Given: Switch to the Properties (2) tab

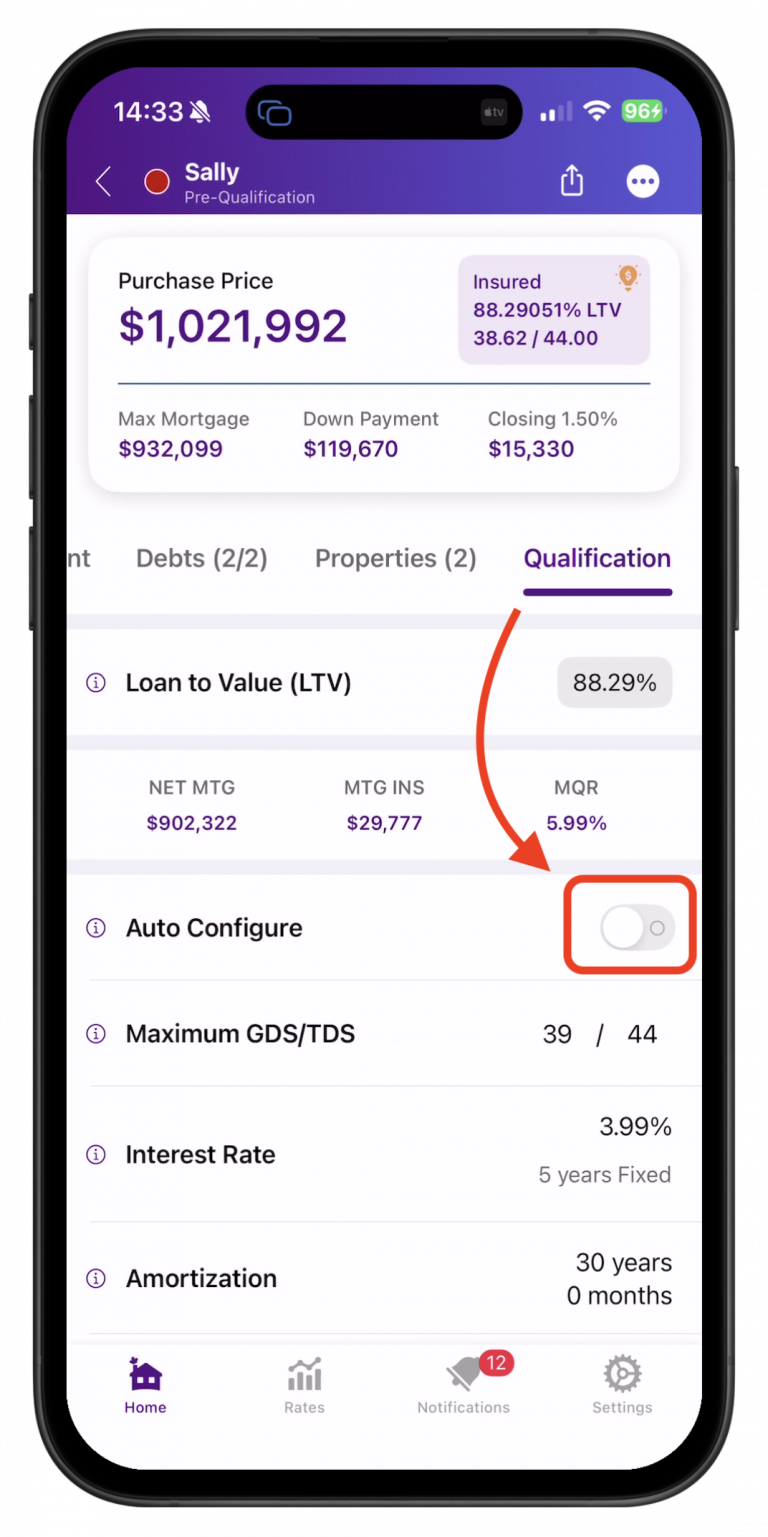Looking at the screenshot, I should (x=395, y=558).
